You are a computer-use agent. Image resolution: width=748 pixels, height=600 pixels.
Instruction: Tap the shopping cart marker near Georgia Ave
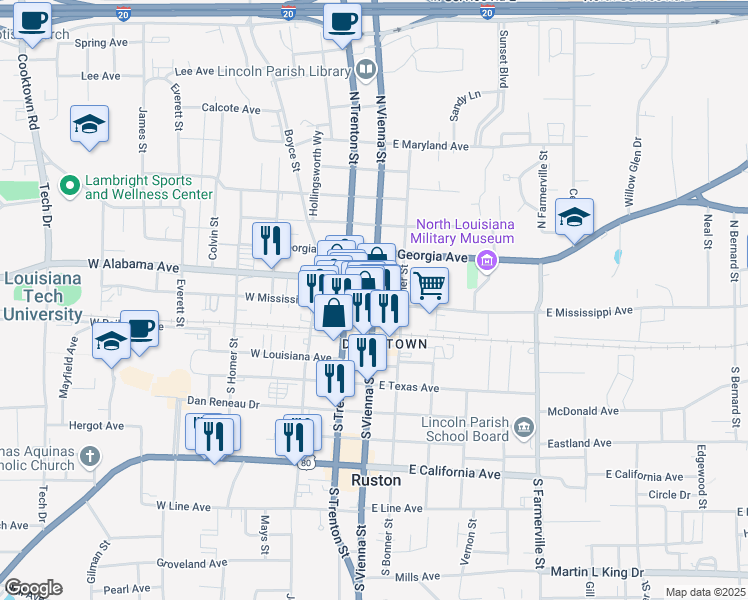tap(429, 287)
